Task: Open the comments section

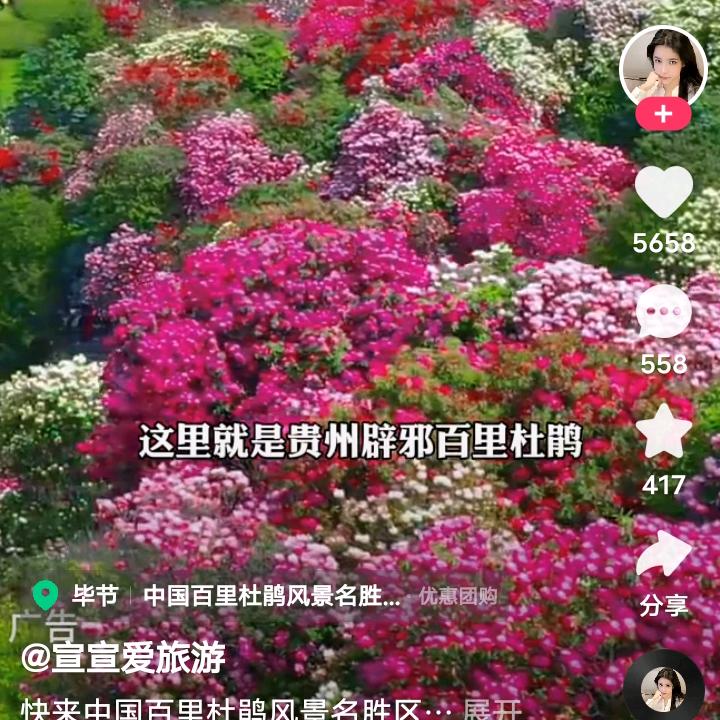Action: tap(664, 312)
